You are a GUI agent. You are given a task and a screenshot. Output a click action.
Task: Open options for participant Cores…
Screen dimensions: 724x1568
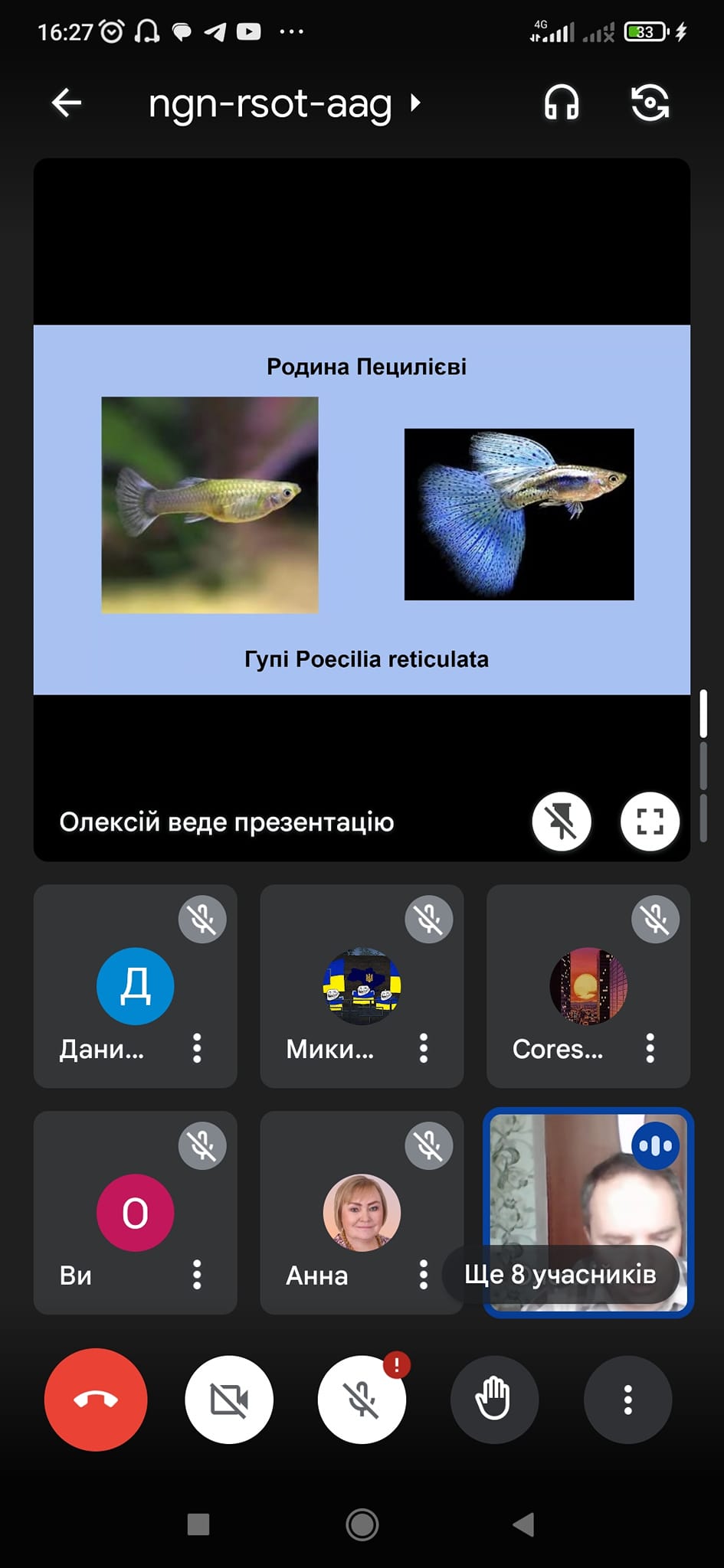click(650, 1048)
